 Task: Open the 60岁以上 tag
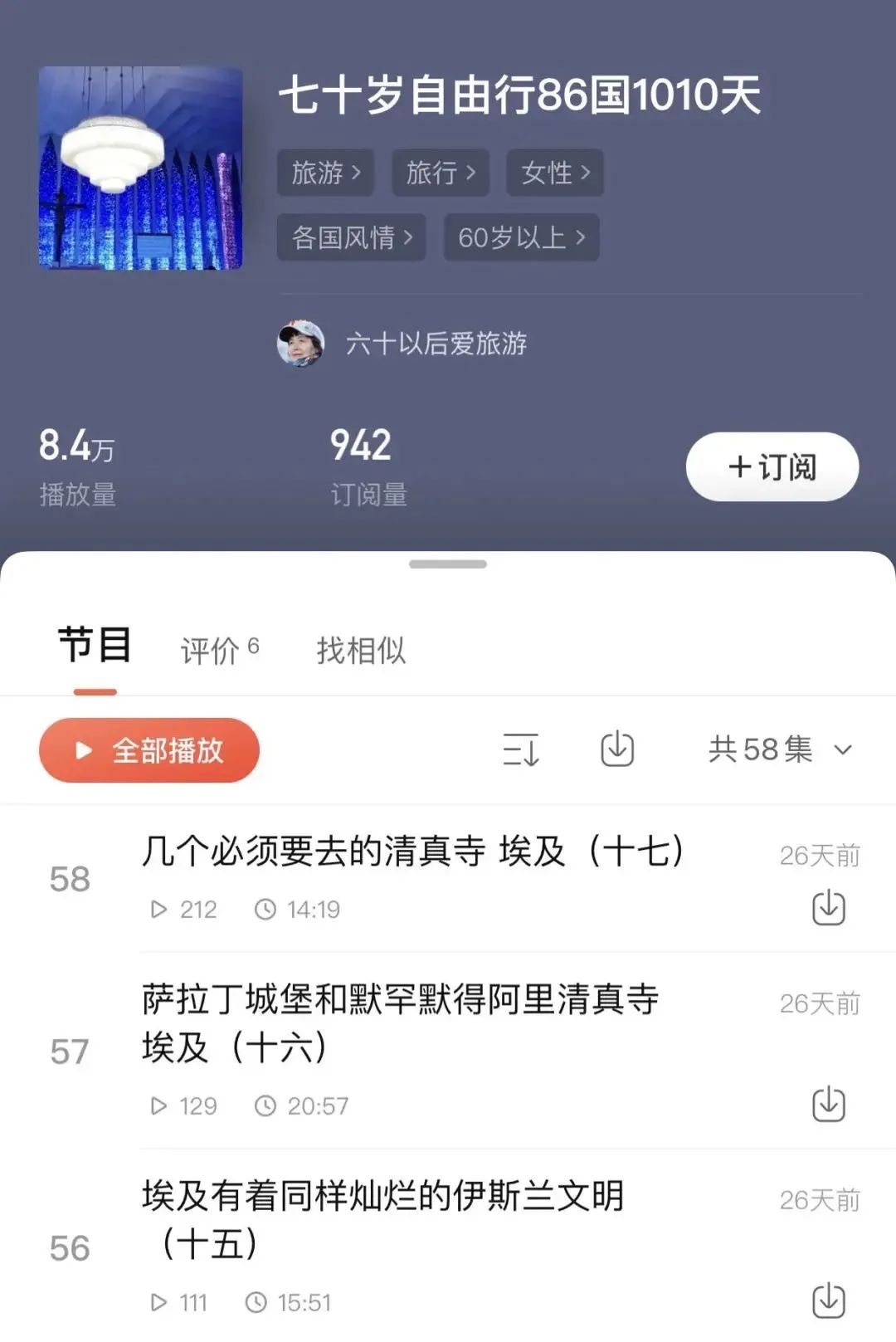coord(521,237)
